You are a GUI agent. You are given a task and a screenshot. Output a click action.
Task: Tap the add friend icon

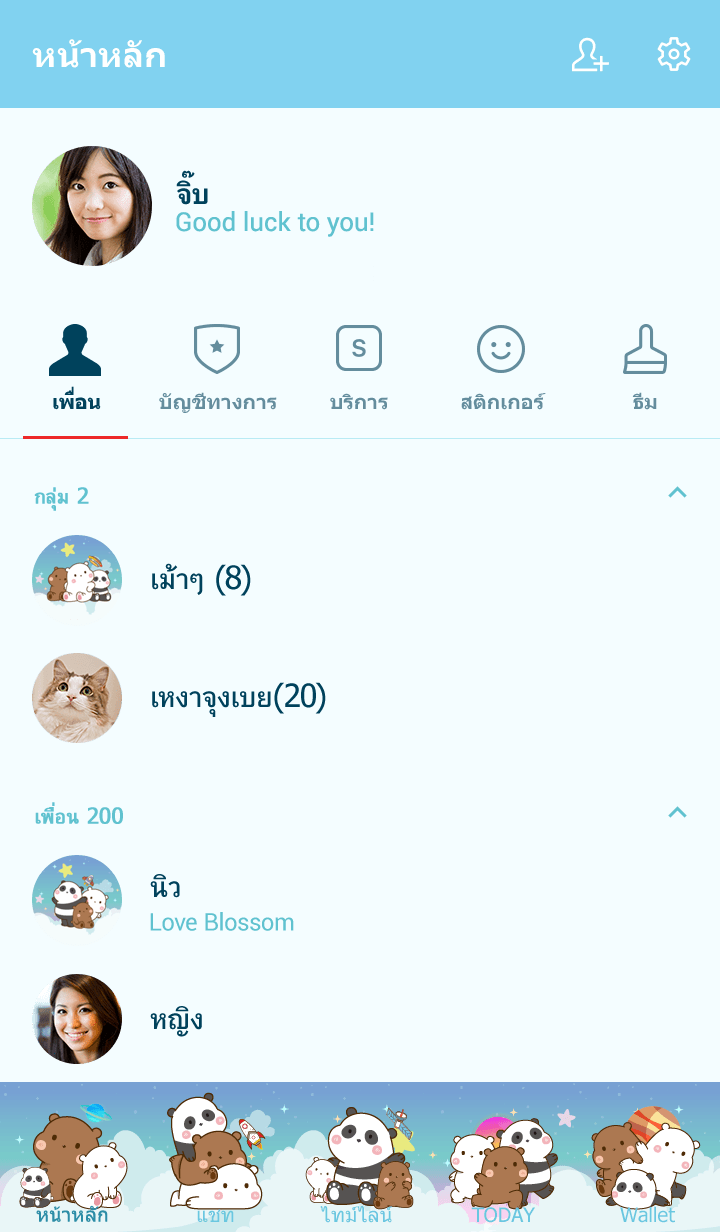[589, 55]
